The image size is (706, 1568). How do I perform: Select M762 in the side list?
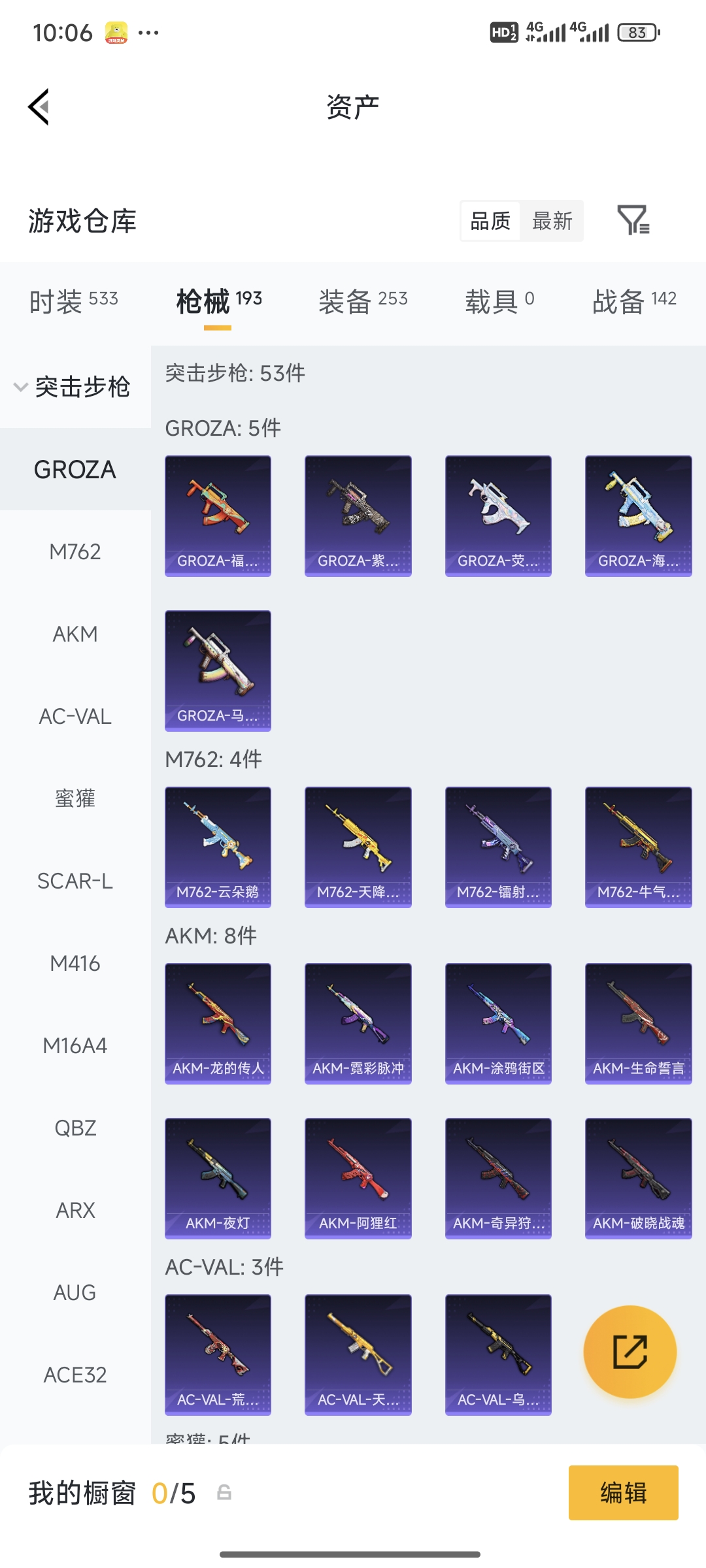(75, 551)
